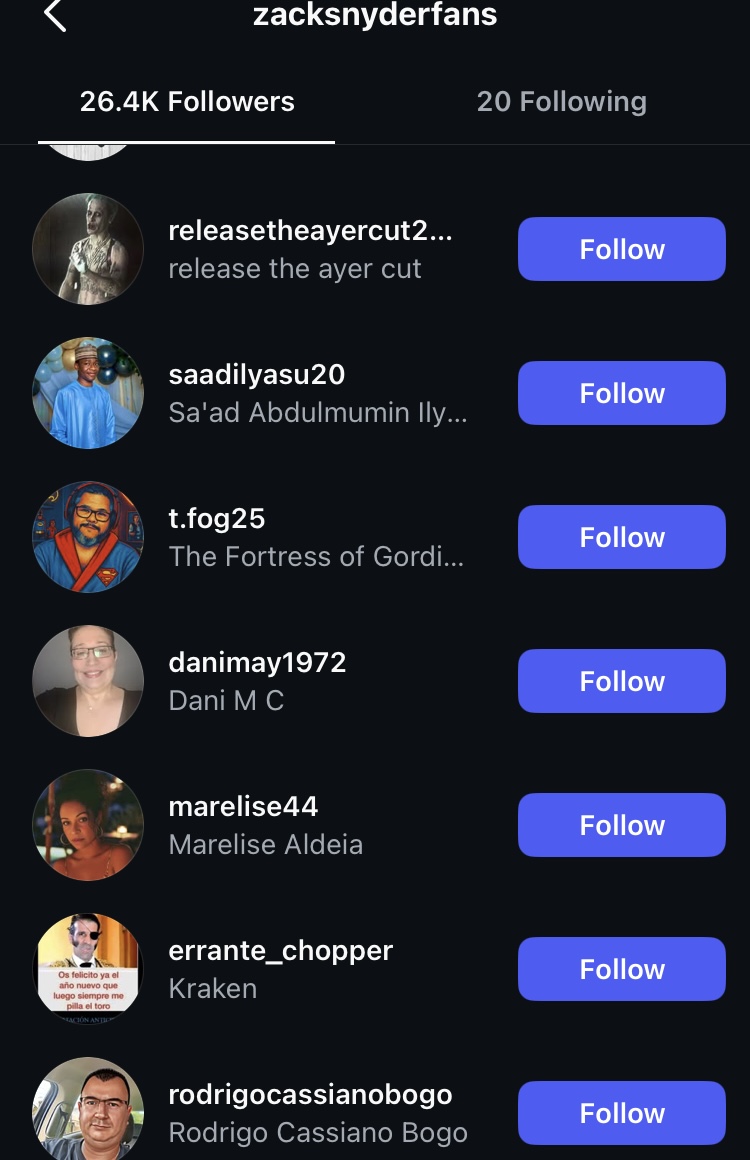
Task: View t.fog25's profile
Action: pyautogui.click(x=217, y=519)
